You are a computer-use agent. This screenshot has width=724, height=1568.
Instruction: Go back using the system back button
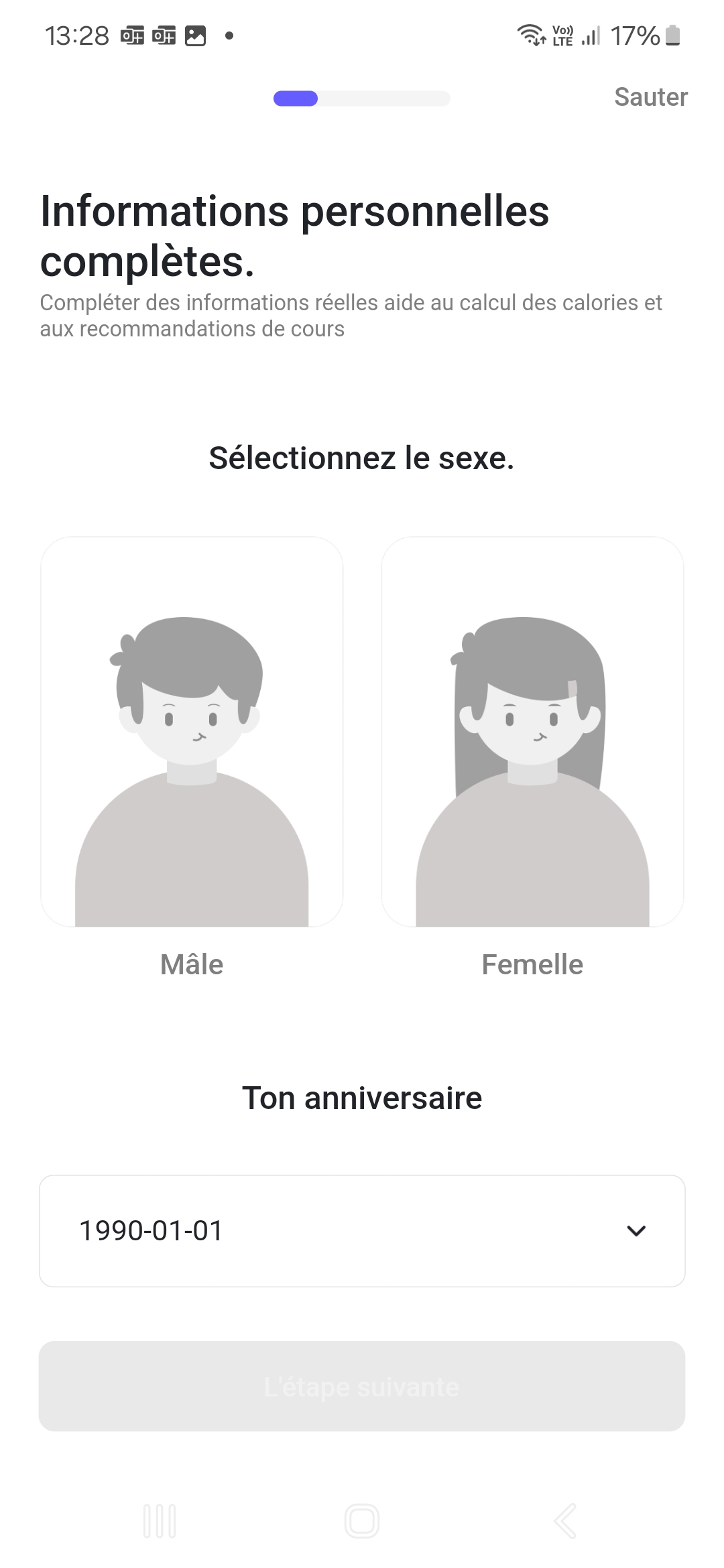pyautogui.click(x=565, y=1520)
